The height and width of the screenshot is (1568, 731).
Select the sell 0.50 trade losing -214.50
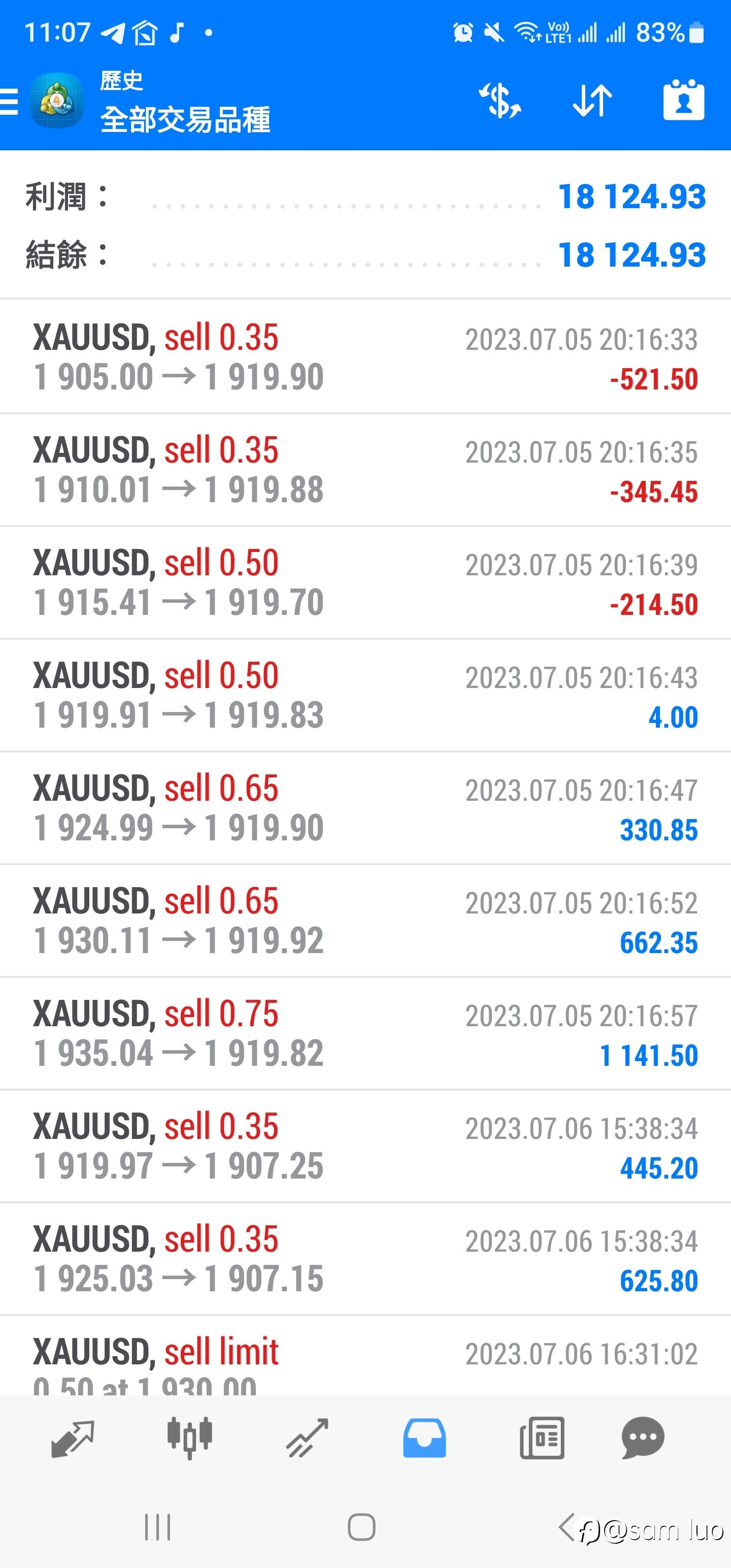coord(365,582)
